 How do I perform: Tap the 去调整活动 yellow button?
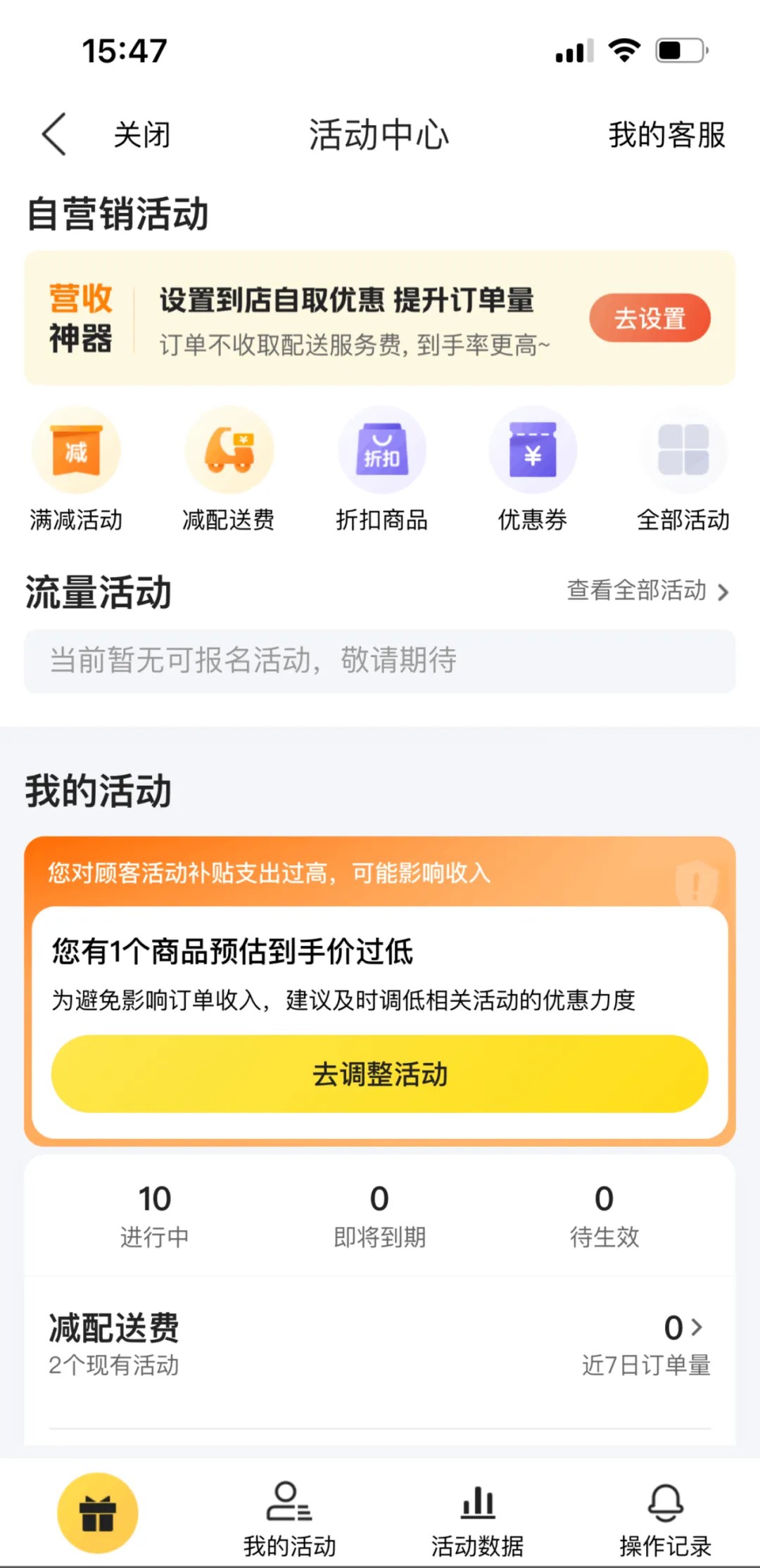tap(379, 1073)
